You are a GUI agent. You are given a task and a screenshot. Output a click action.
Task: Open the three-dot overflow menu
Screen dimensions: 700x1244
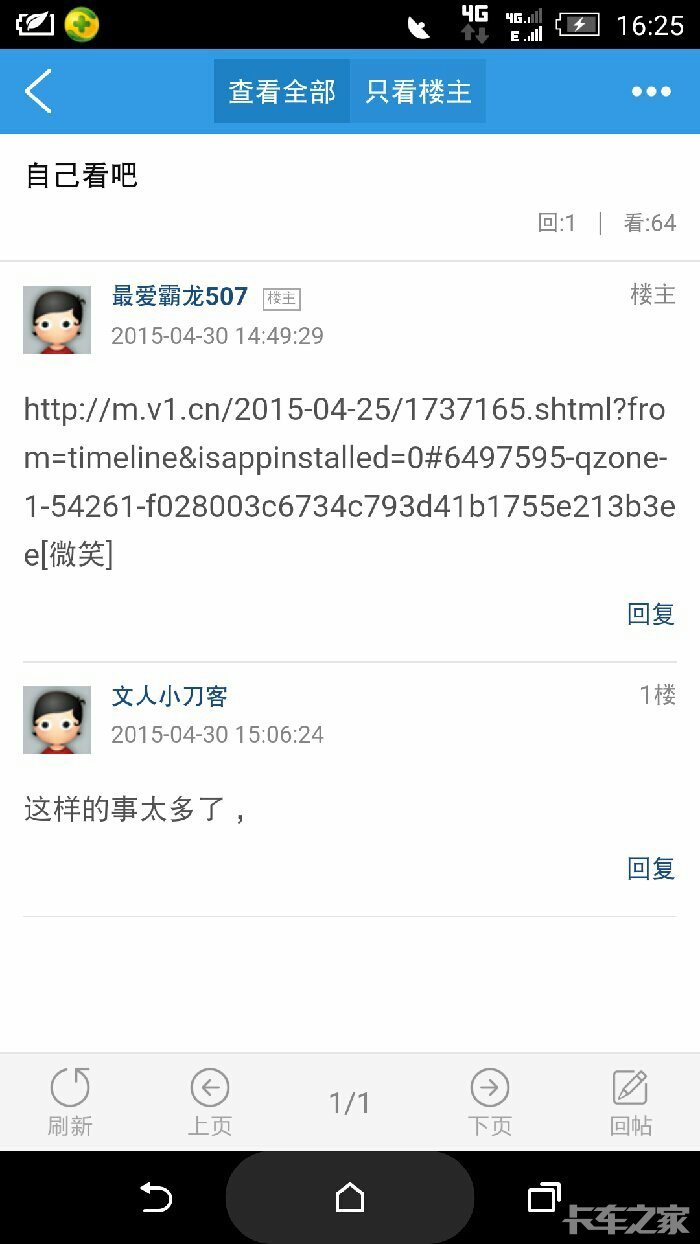click(650, 92)
